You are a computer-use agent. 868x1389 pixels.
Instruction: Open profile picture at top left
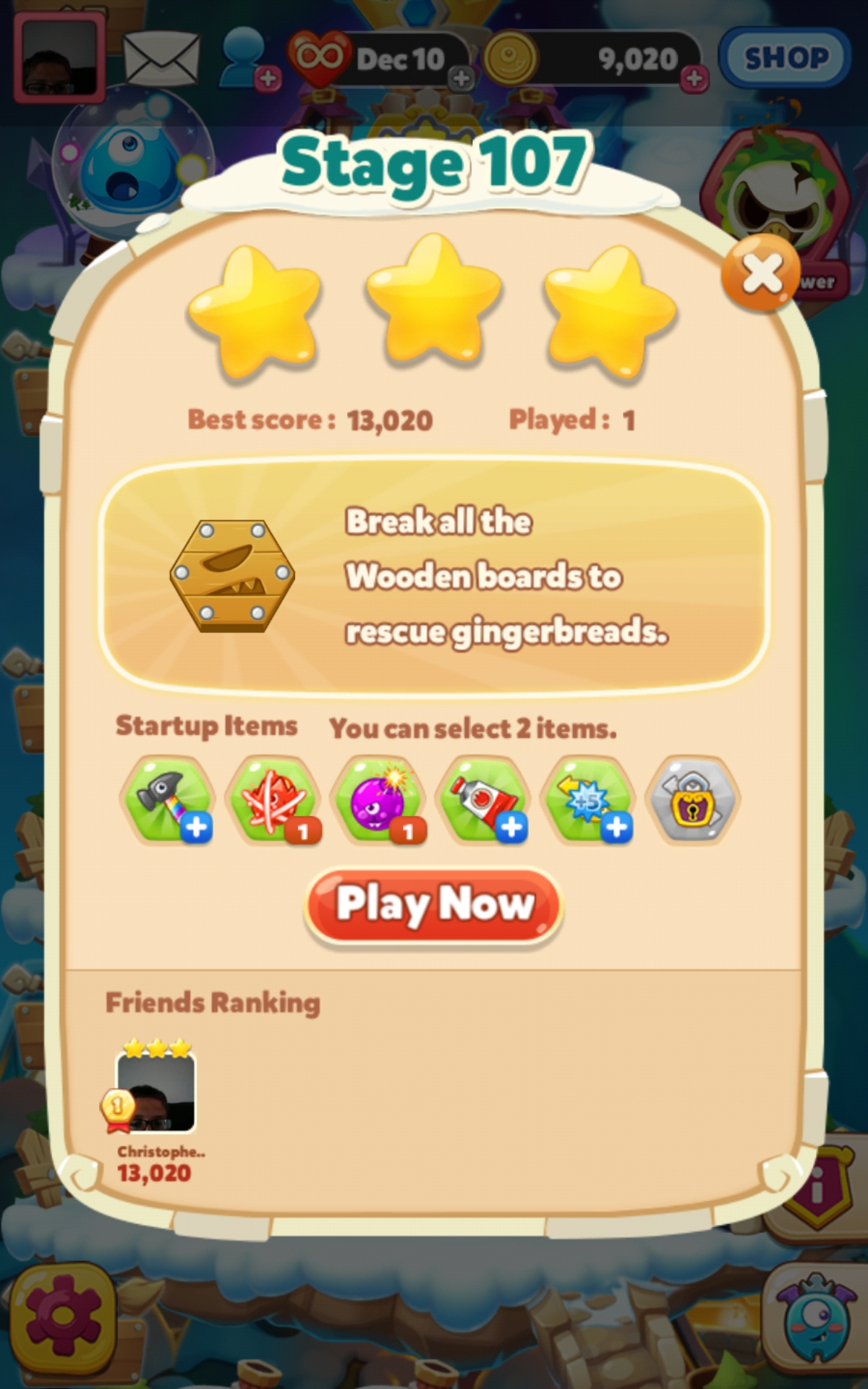[x=59, y=58]
